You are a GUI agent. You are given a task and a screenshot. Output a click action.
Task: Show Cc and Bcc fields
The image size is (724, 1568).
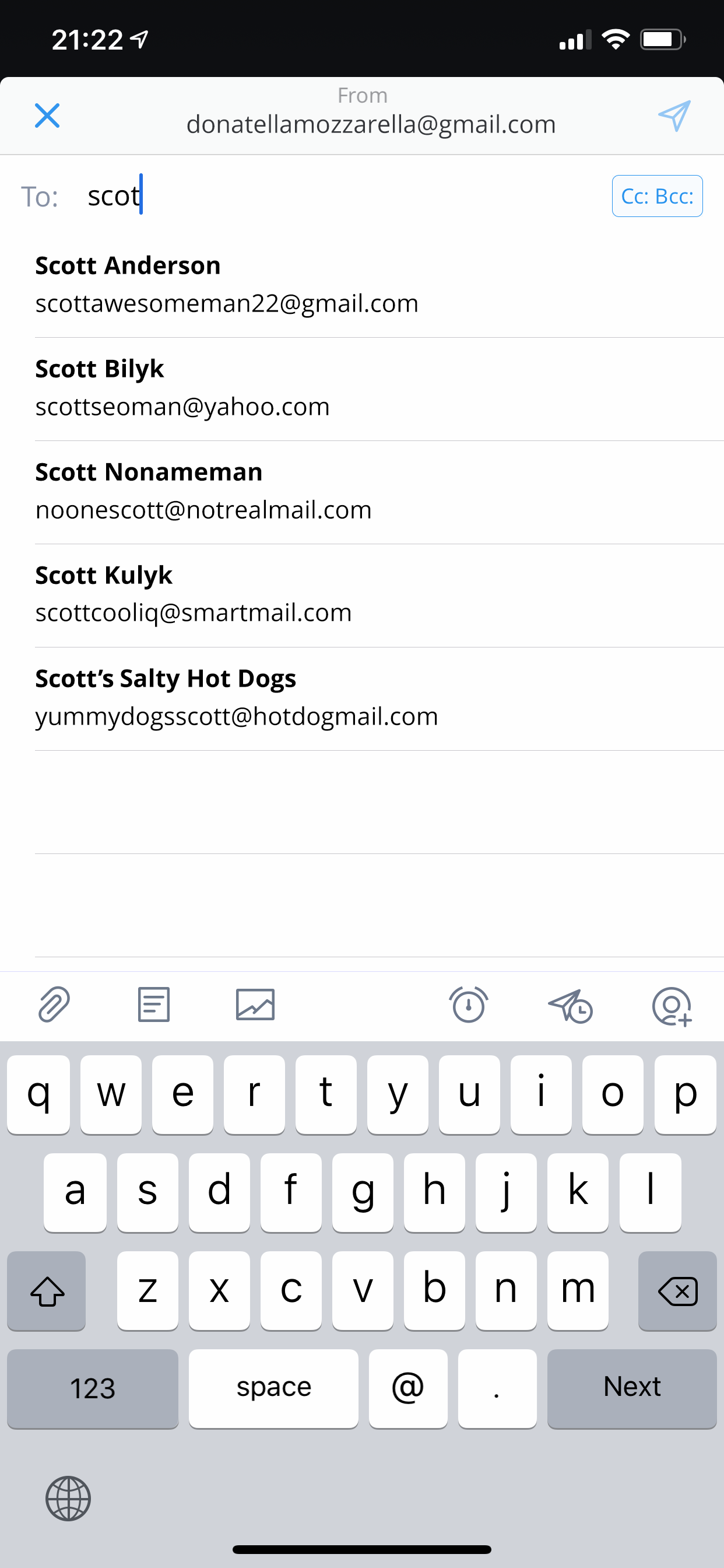[657, 196]
